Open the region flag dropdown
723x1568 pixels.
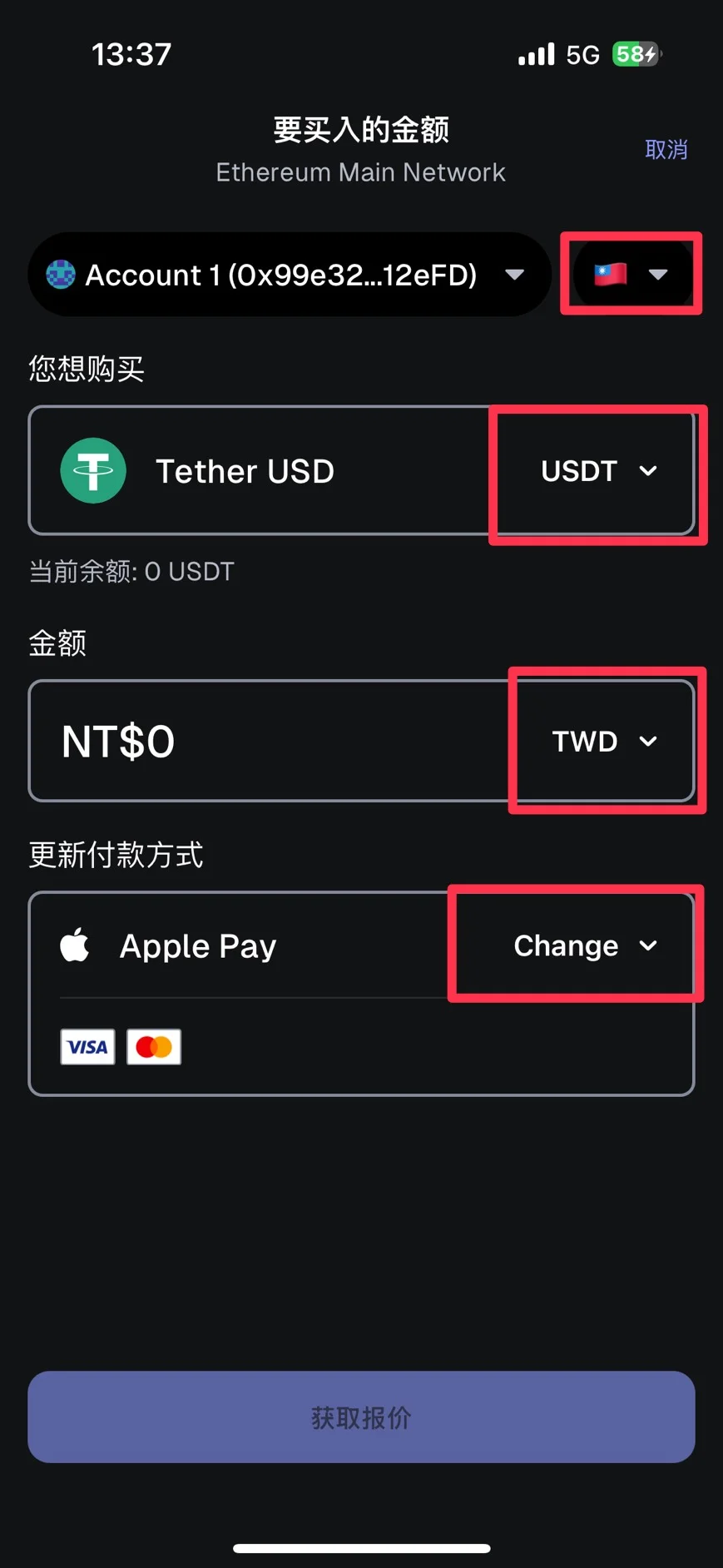631,274
